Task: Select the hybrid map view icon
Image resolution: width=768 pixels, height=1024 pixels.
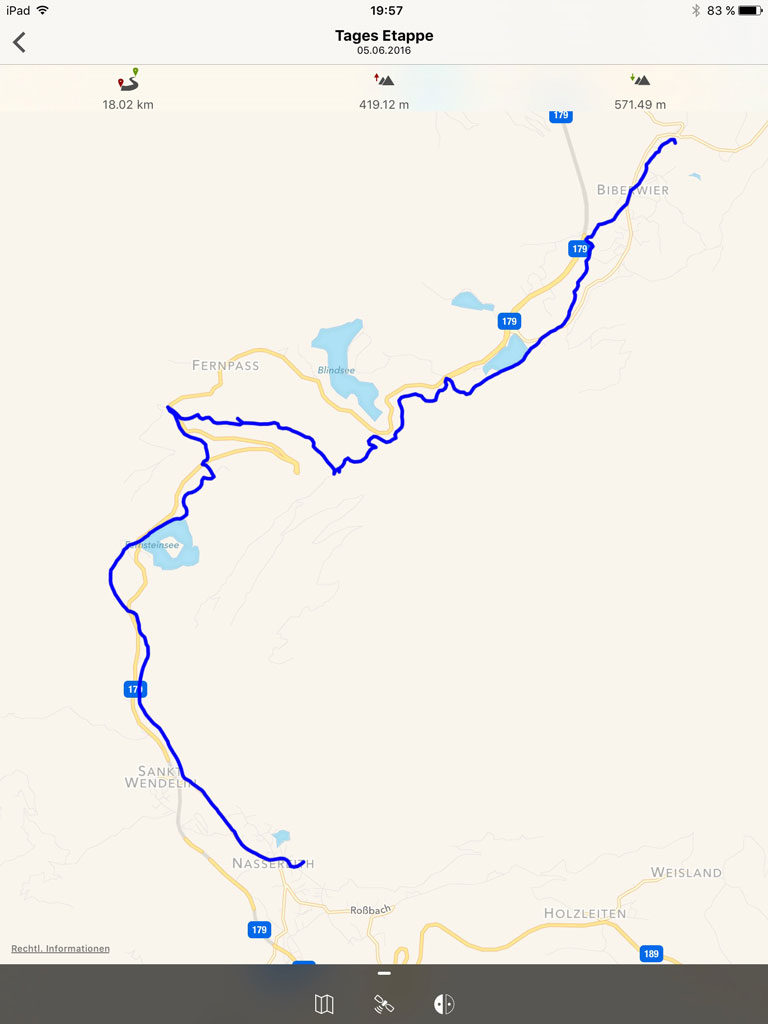Action: pyautogui.click(x=444, y=1004)
